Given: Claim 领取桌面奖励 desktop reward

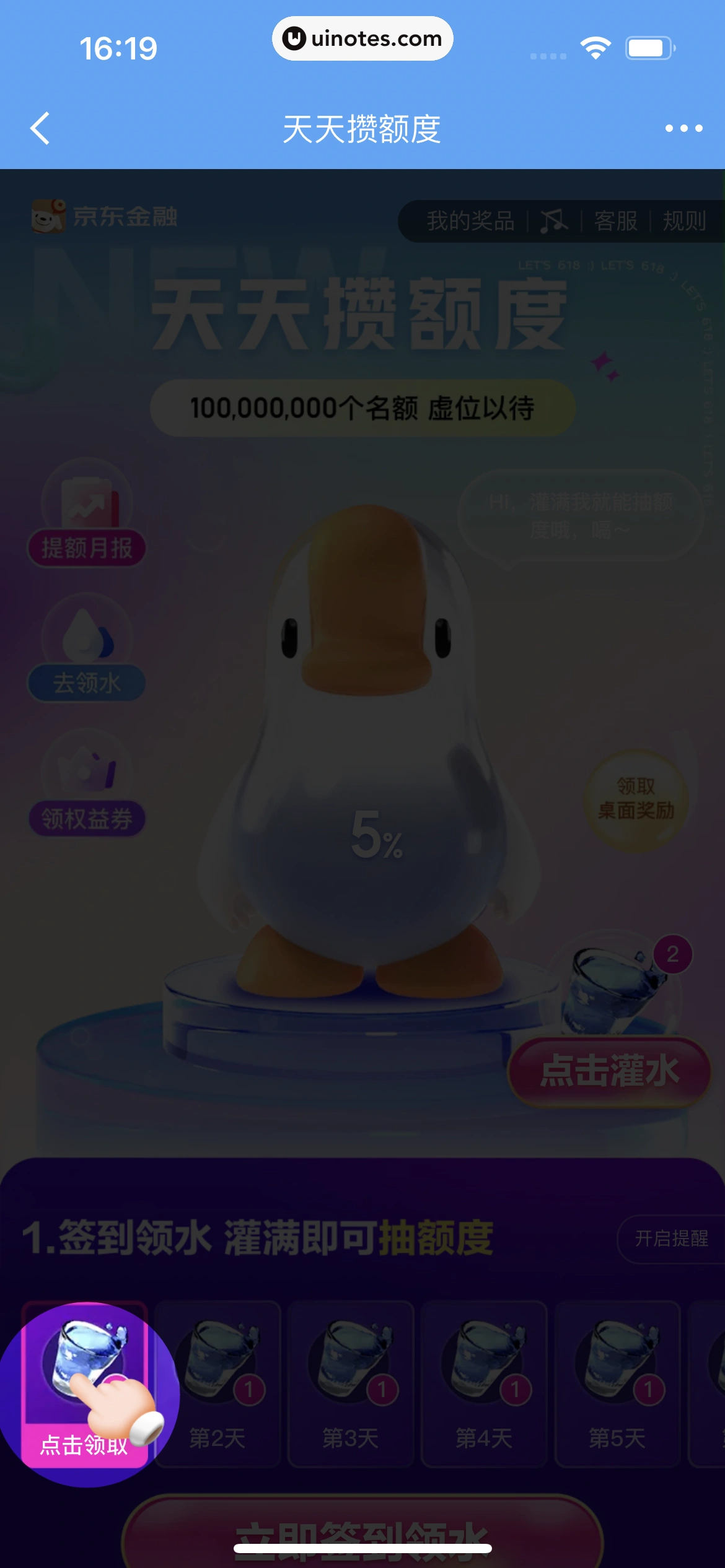Looking at the screenshot, I should tap(636, 799).
